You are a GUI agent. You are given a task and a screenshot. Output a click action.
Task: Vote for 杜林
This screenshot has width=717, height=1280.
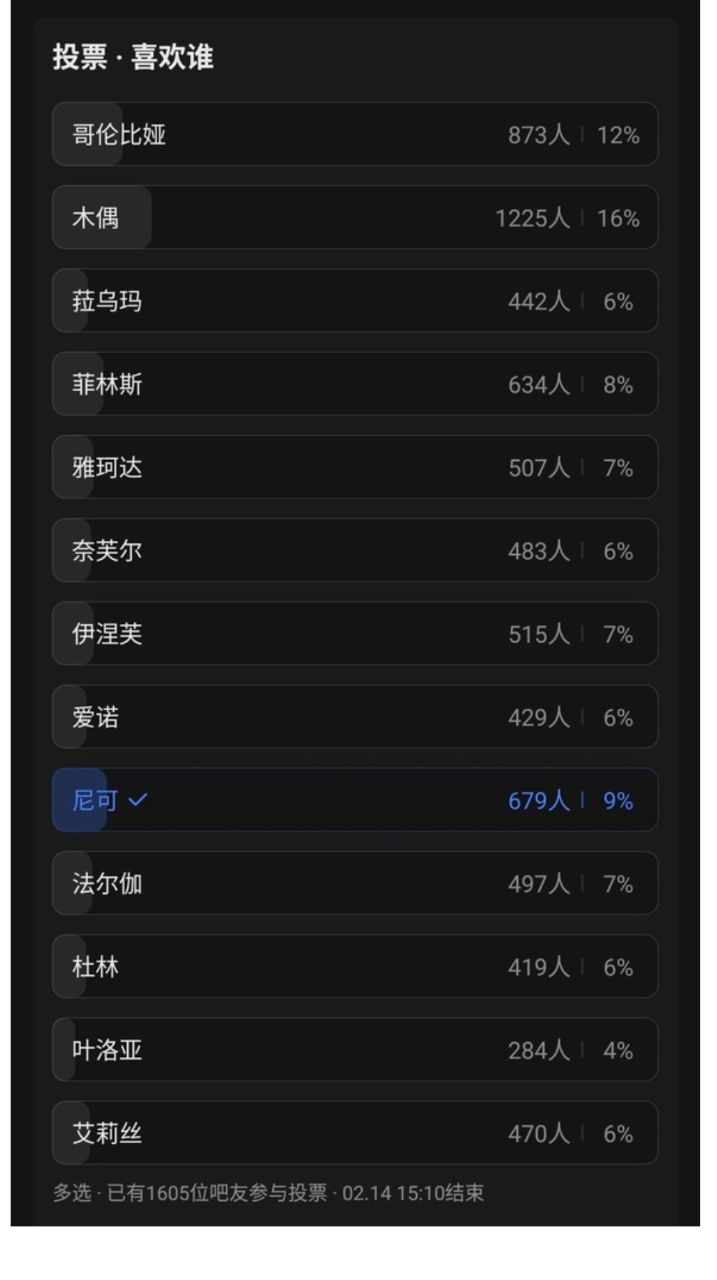click(354, 967)
